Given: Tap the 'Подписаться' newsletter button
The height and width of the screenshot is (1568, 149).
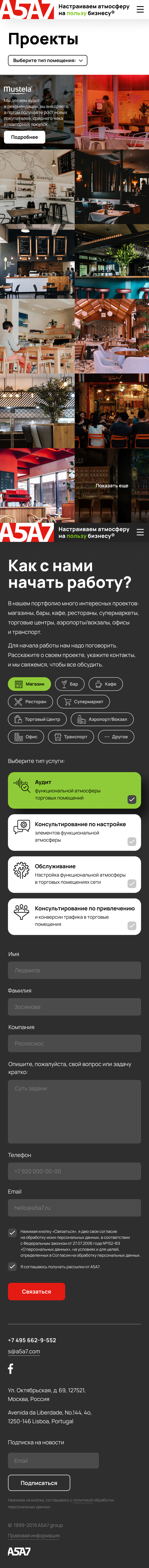Looking at the screenshot, I should tap(39, 1483).
